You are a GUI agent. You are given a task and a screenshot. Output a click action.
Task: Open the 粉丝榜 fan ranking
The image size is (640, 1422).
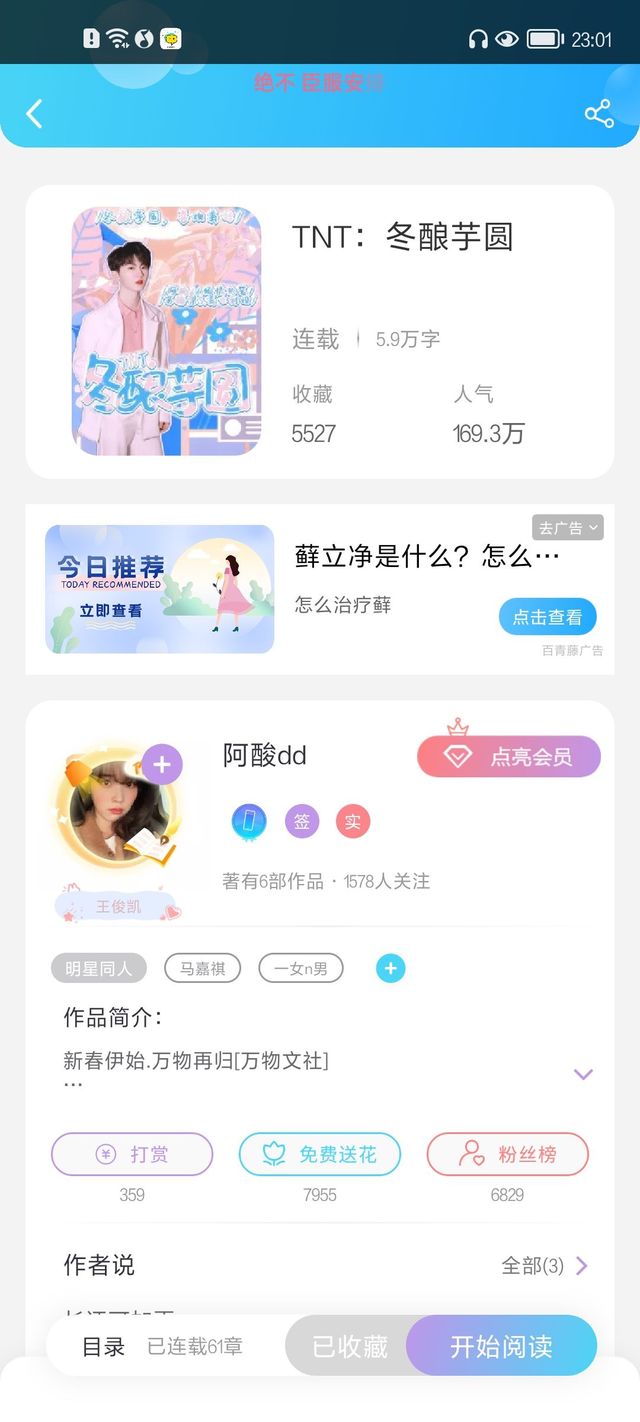[508, 1154]
